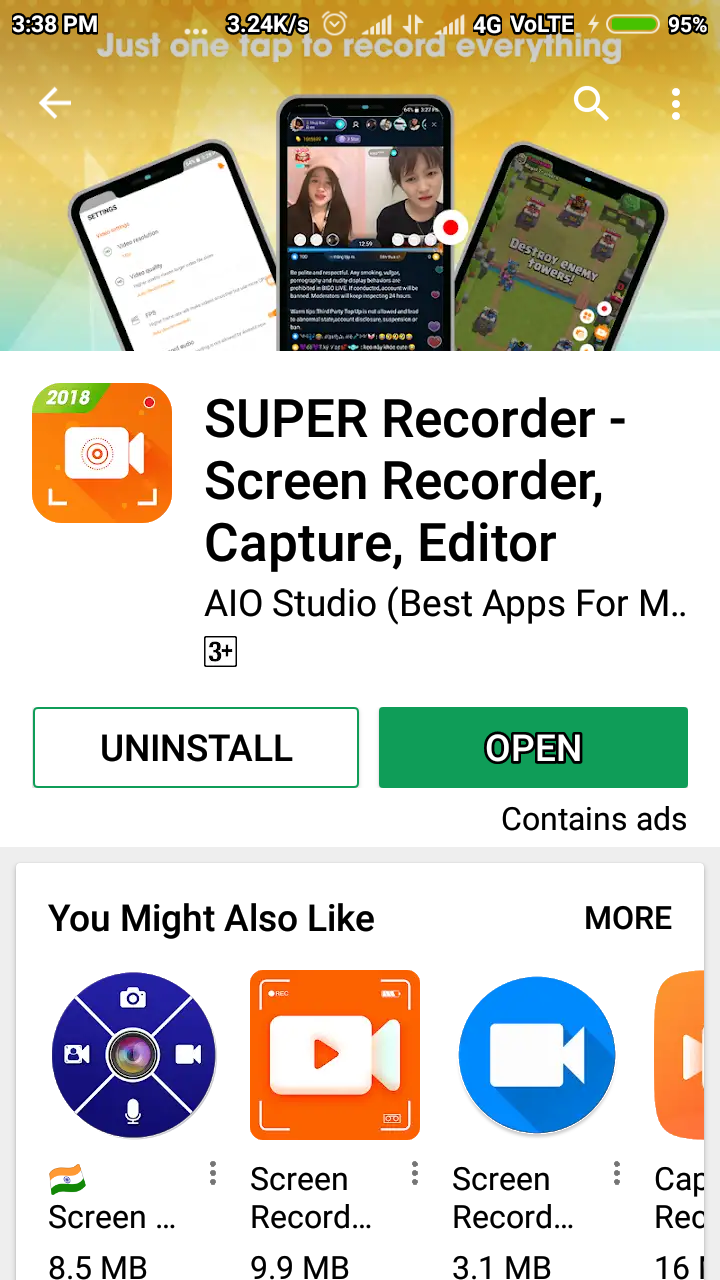This screenshot has width=720, height=1280.
Task: Open the 8.5 MB blue camera app
Action: tap(133, 1057)
